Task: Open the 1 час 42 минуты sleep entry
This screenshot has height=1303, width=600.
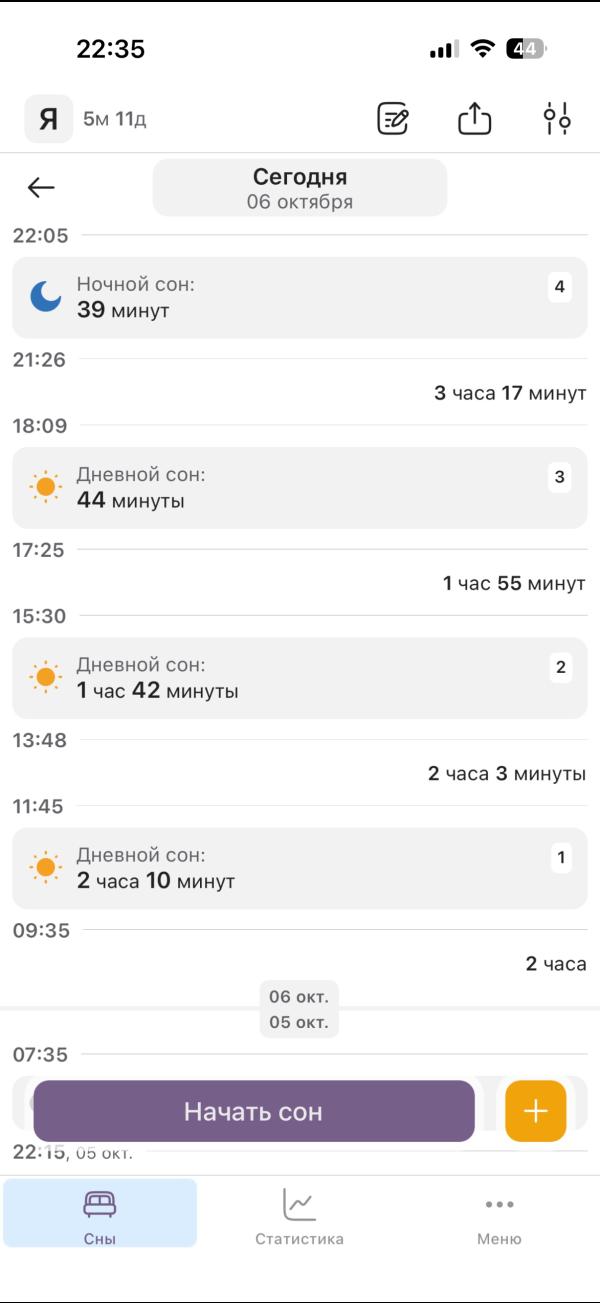Action: [300, 678]
